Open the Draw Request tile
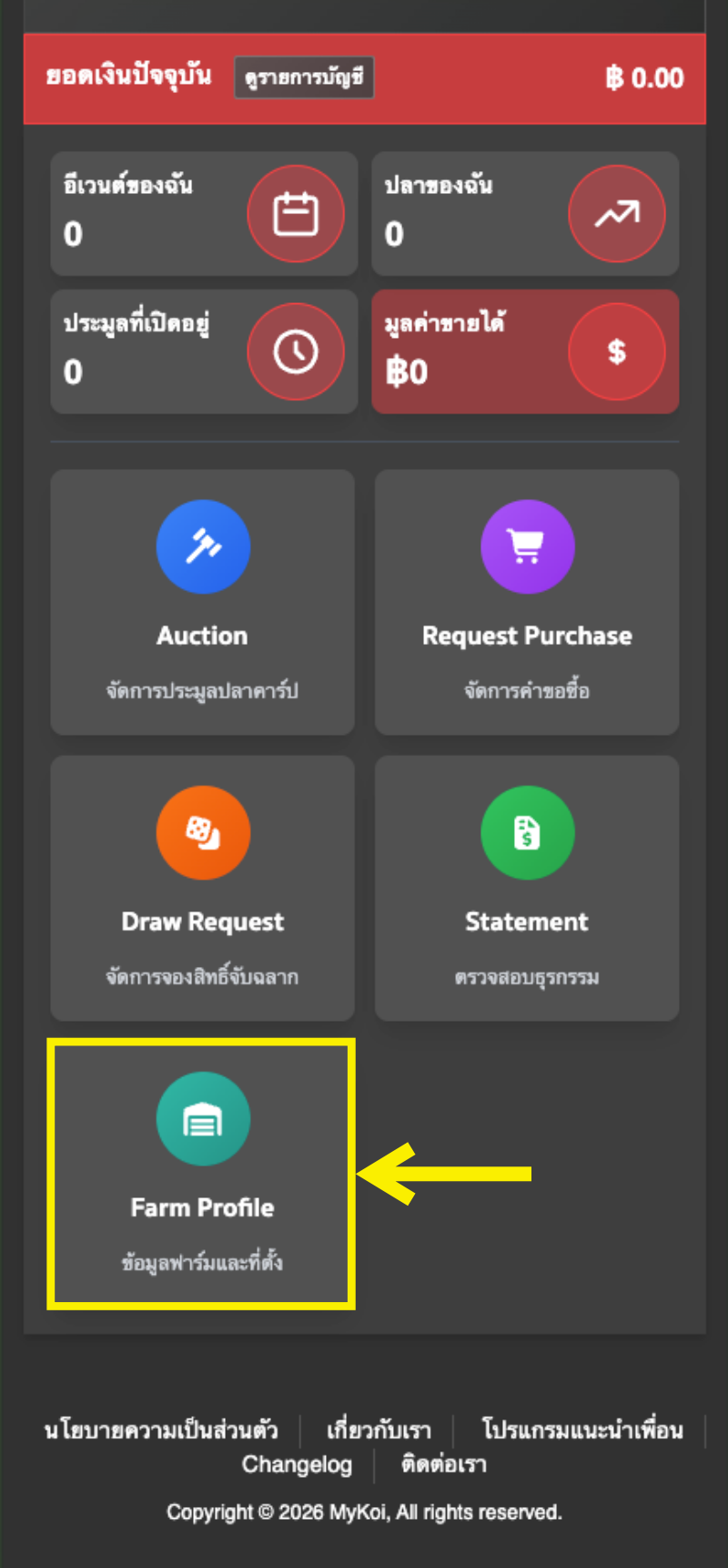This screenshot has height=1568, width=728. pyautogui.click(x=203, y=888)
